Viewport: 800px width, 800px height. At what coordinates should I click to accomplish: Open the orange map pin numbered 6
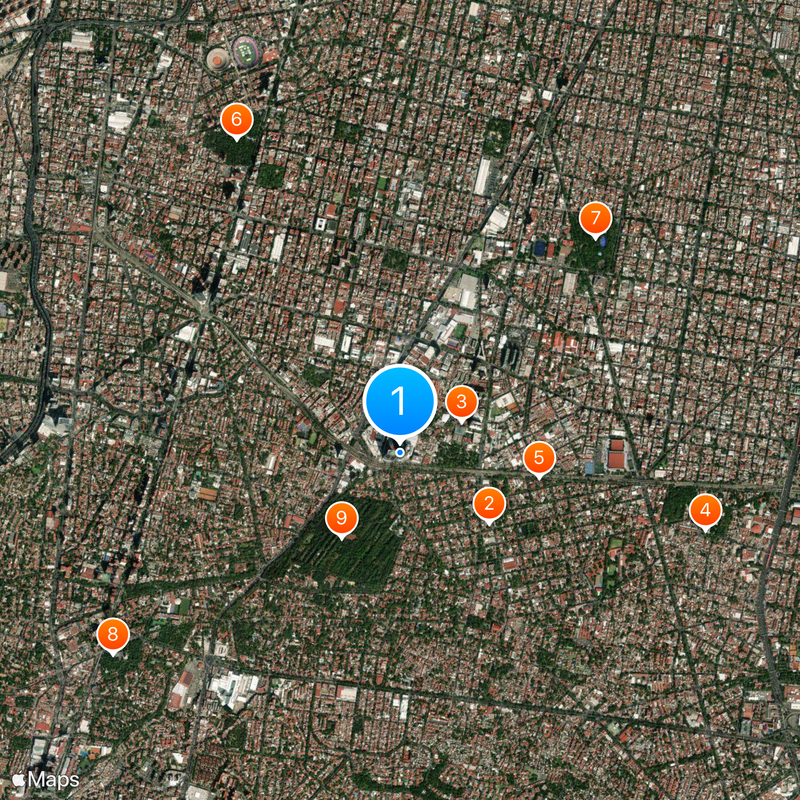pyautogui.click(x=236, y=120)
